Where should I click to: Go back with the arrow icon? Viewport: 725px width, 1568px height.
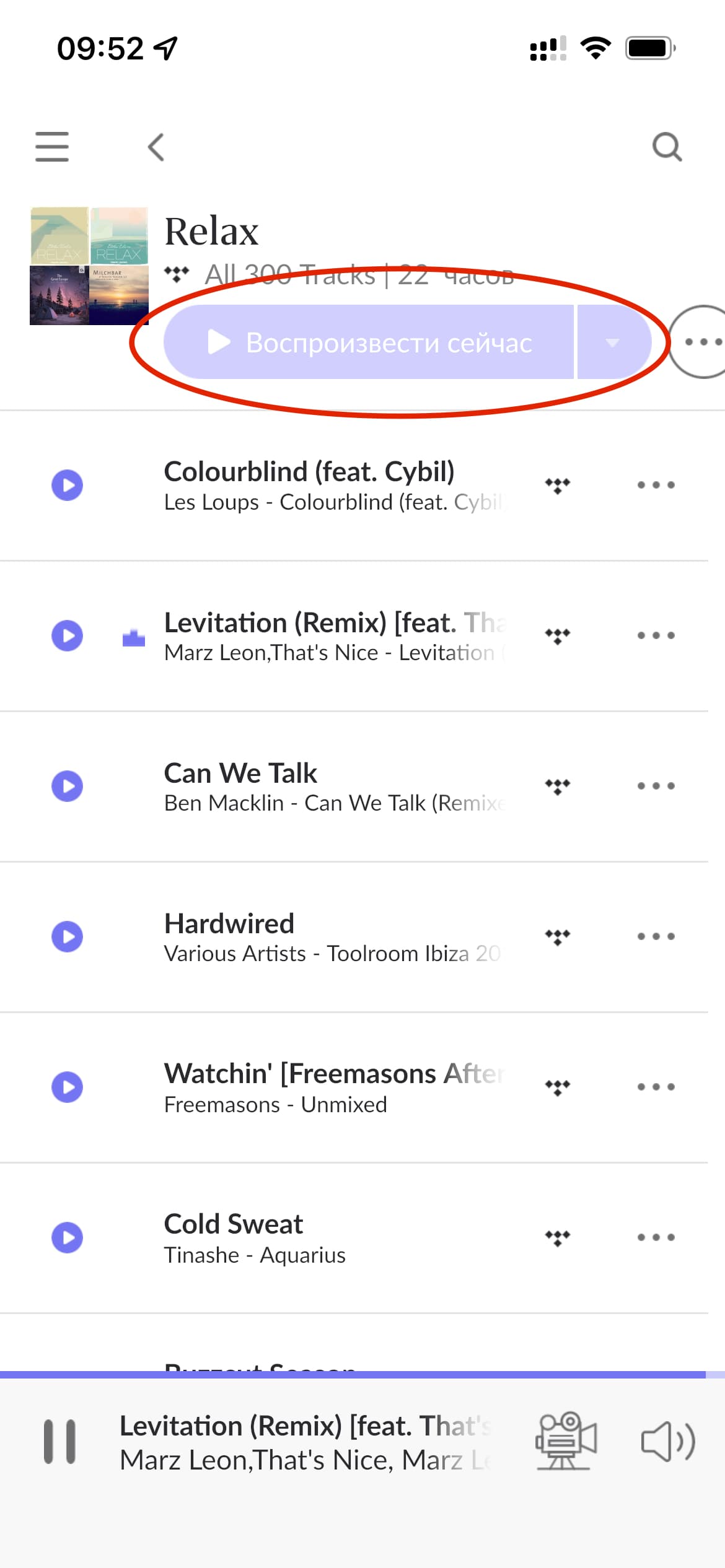tap(156, 147)
